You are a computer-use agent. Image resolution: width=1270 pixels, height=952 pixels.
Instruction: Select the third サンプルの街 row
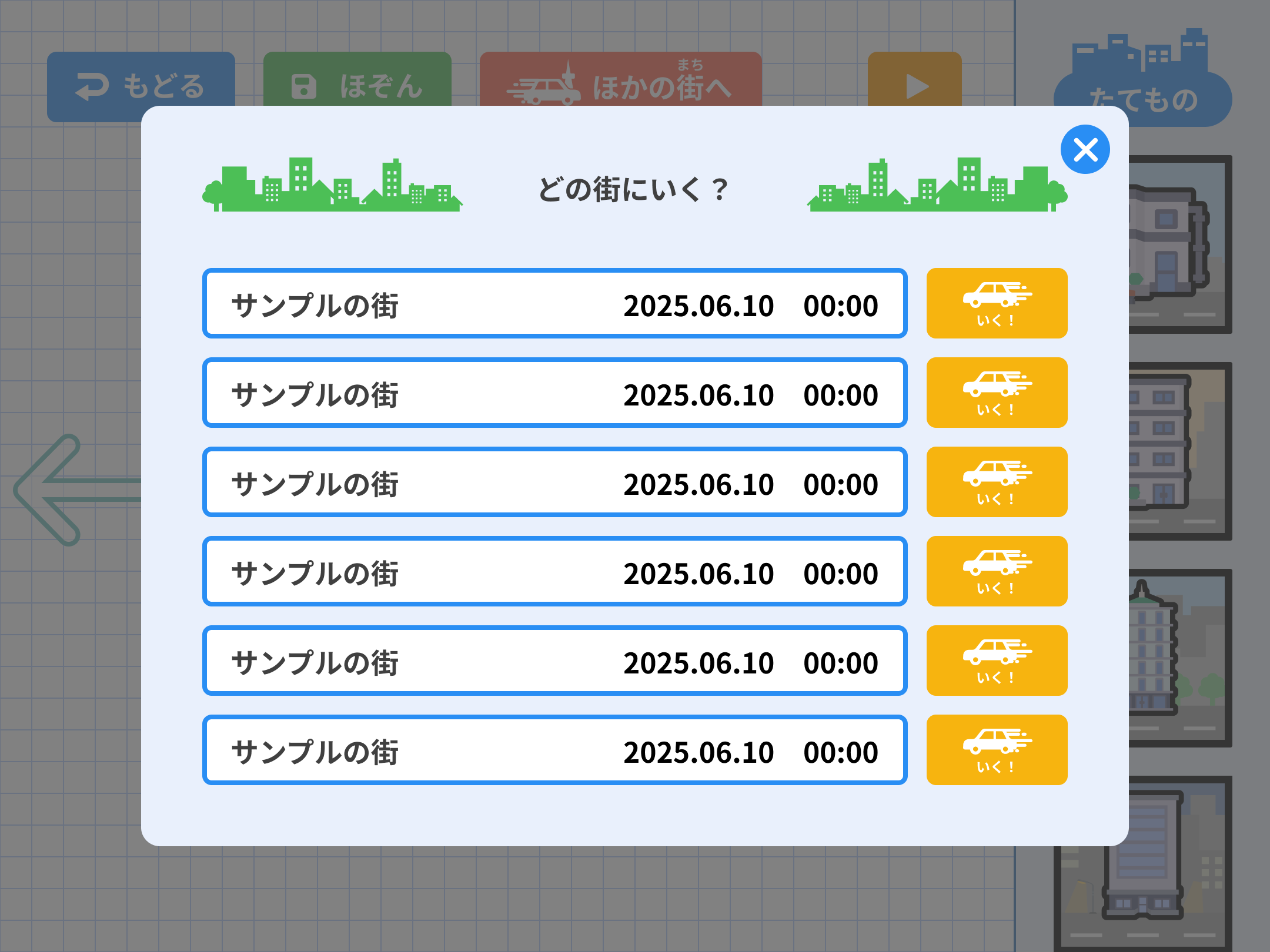tap(554, 482)
